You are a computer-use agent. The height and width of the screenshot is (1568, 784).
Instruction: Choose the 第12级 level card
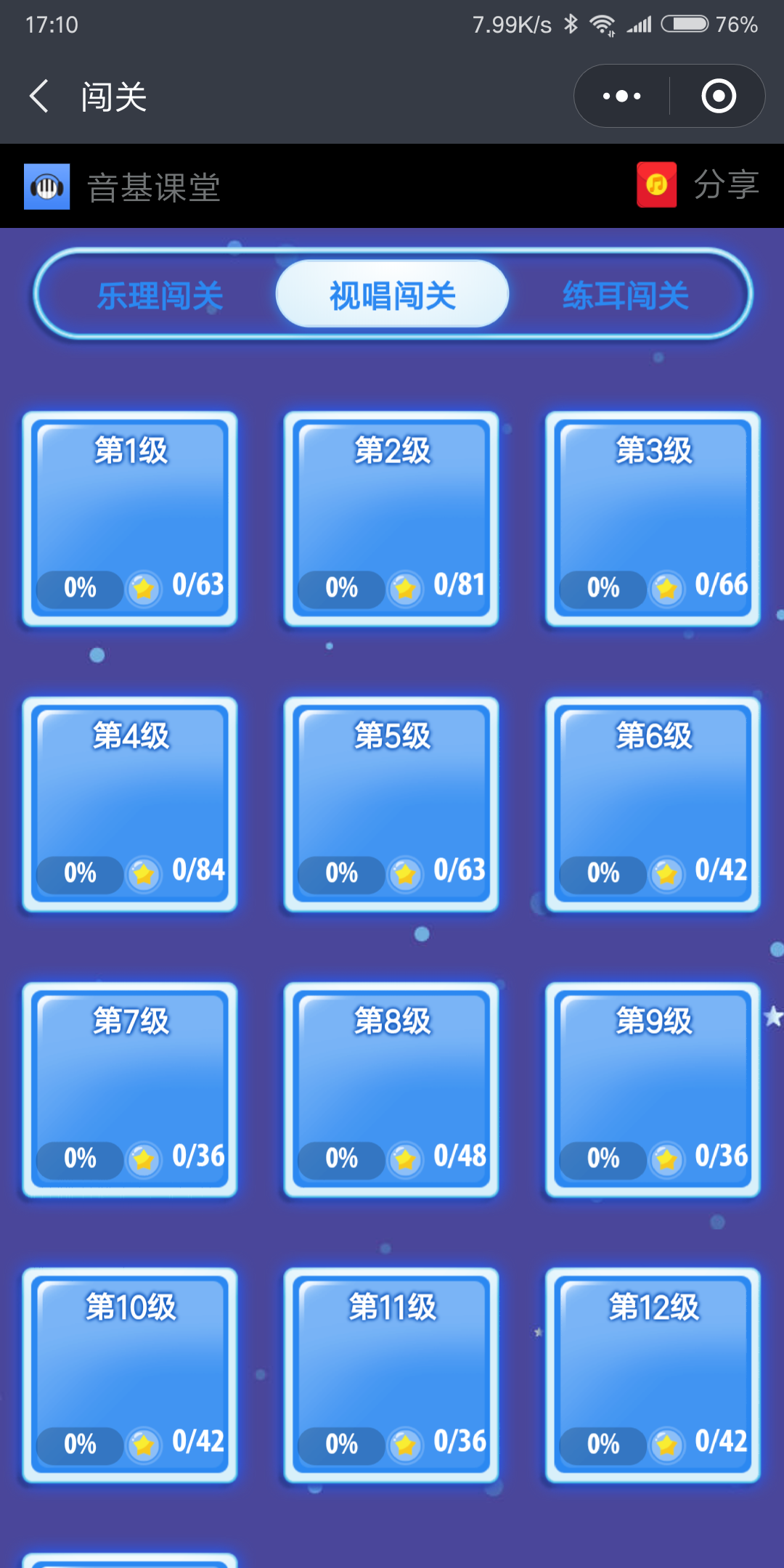pyautogui.click(x=653, y=1375)
